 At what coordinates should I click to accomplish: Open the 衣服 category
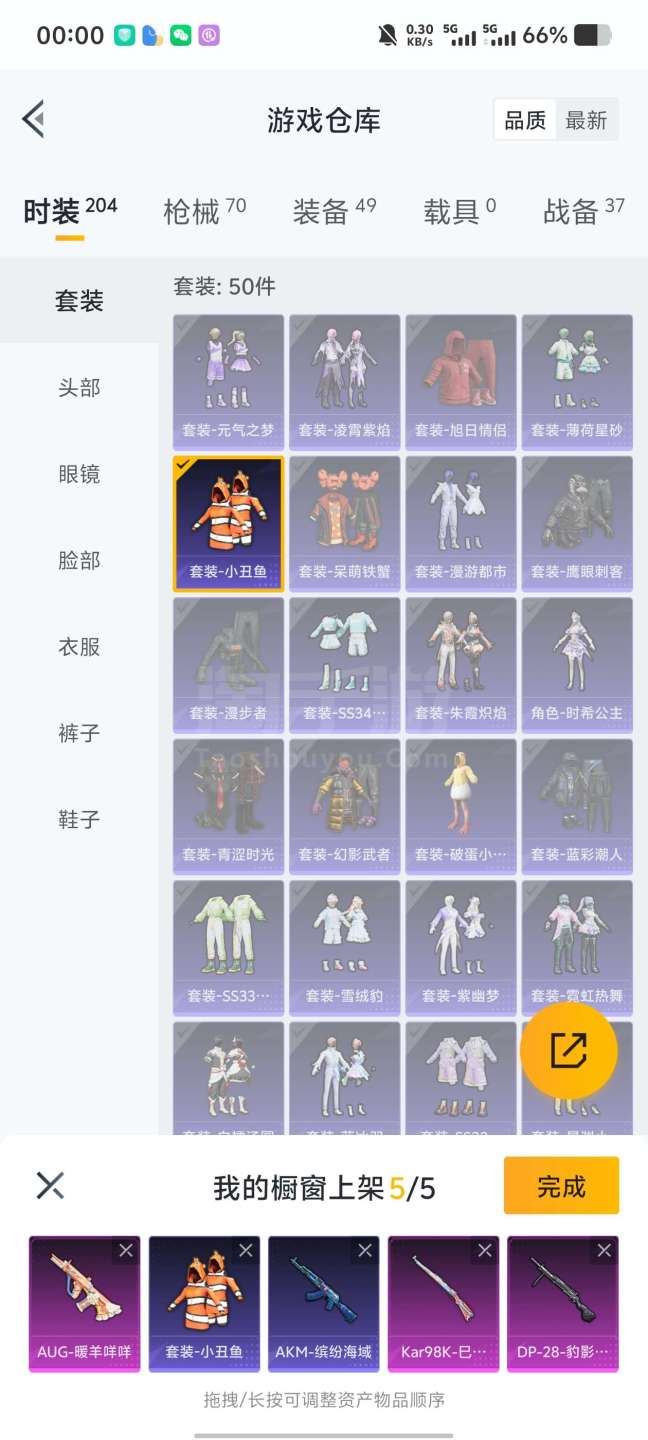[x=79, y=647]
